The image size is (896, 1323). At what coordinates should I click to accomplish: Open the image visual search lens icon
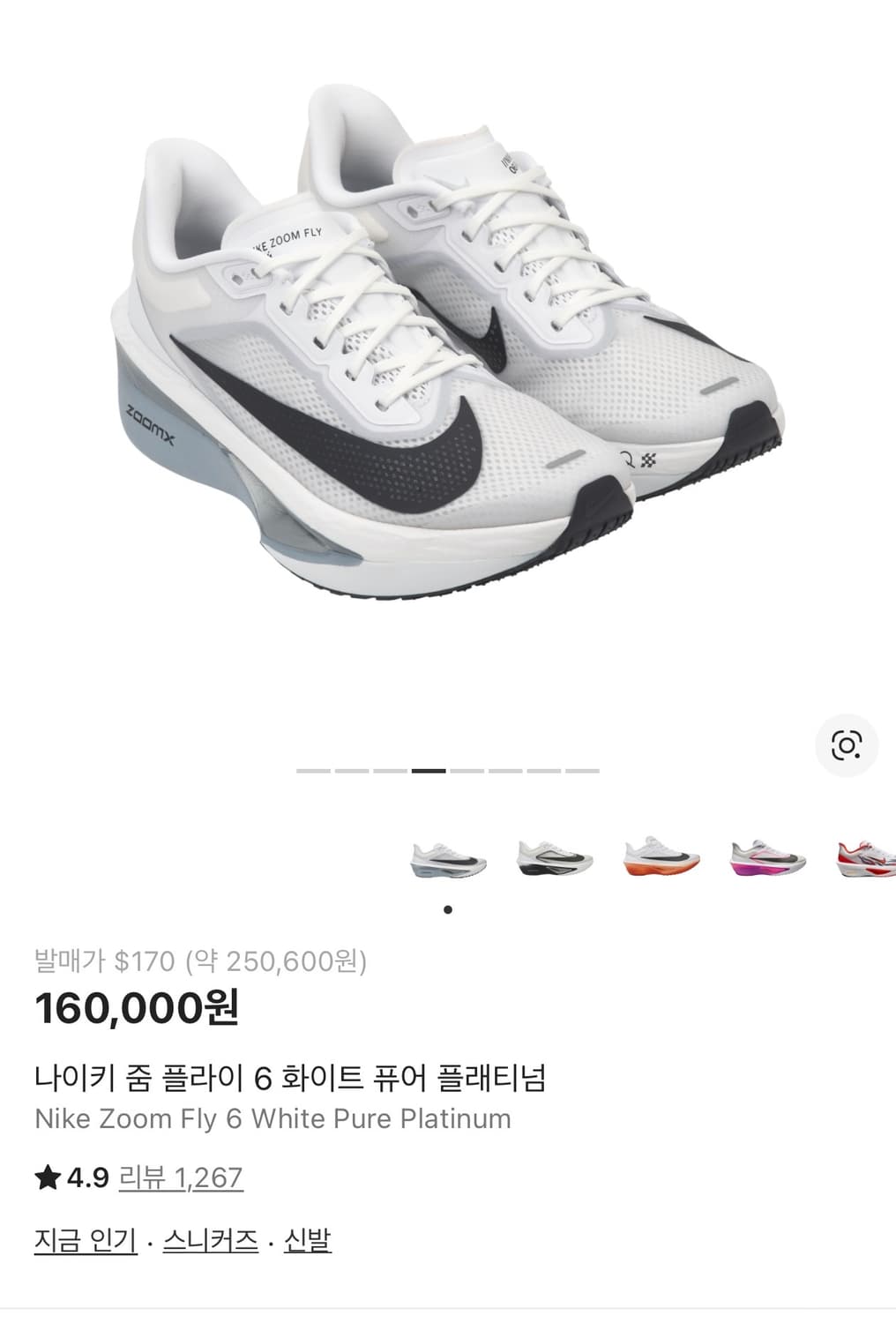pos(847,746)
